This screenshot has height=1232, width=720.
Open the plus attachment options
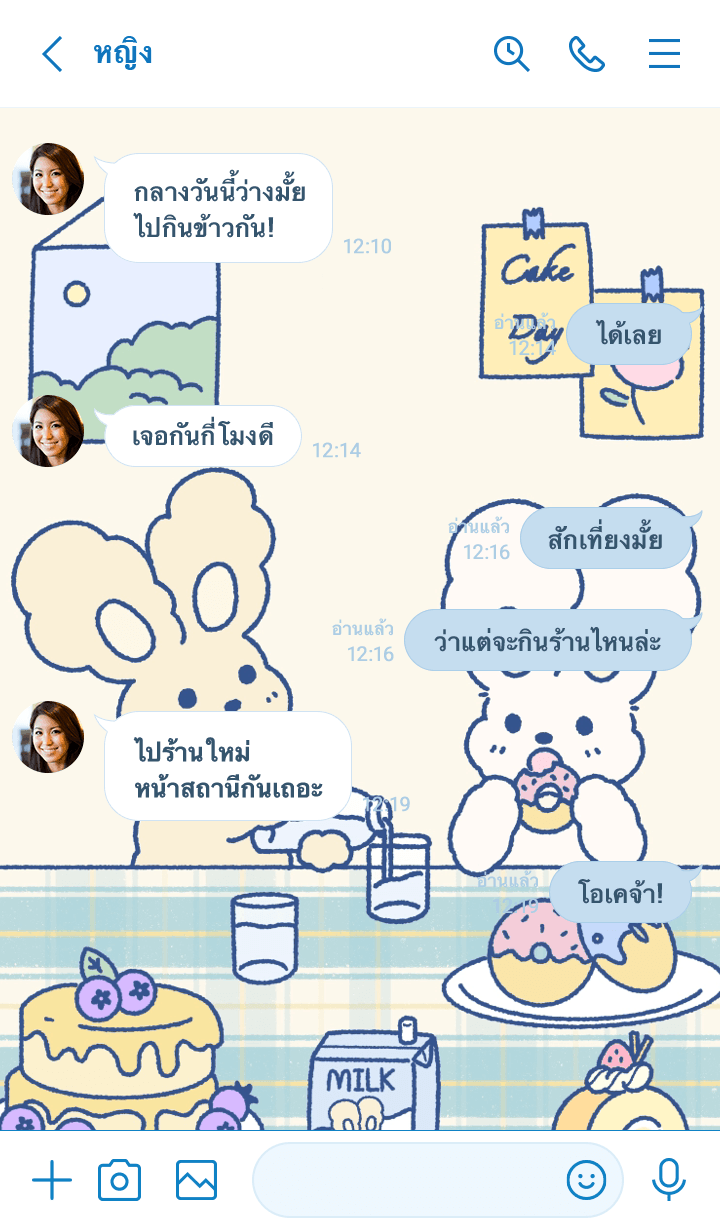52,1181
